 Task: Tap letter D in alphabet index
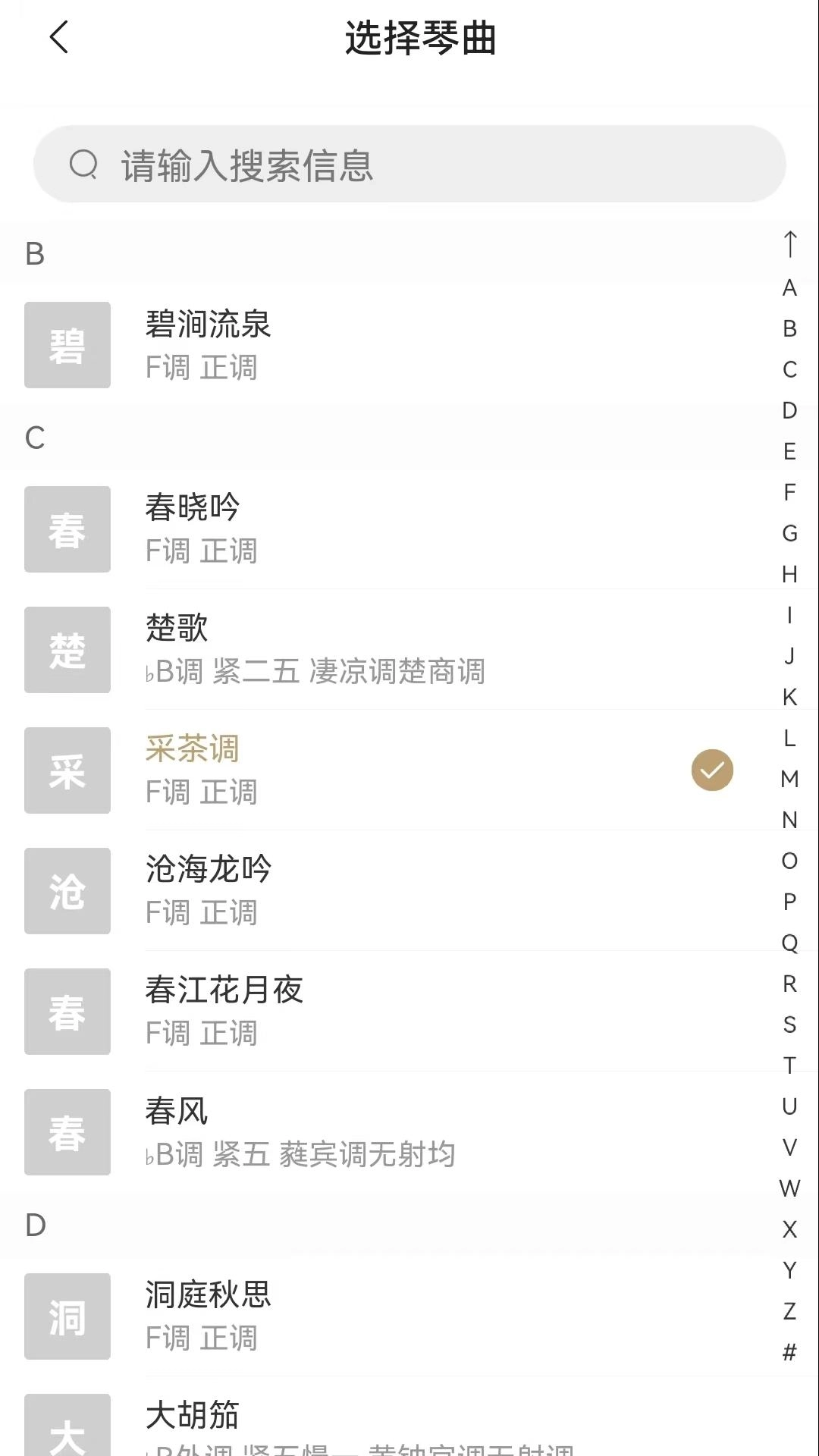click(x=790, y=410)
